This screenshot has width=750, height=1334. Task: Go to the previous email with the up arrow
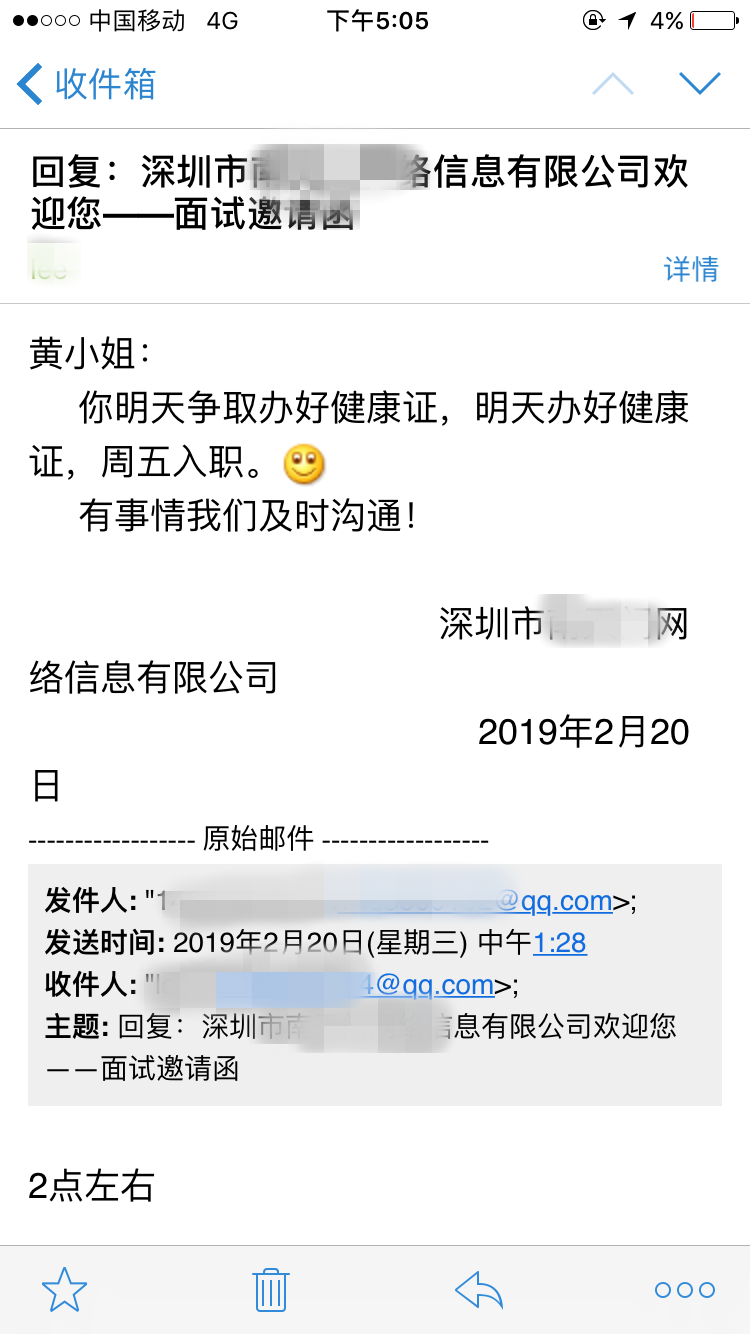pos(612,84)
